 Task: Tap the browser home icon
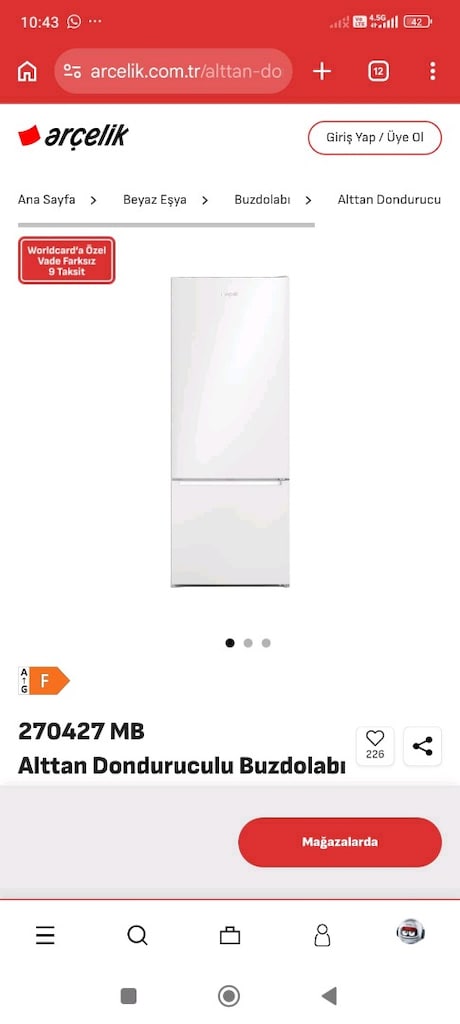pos(27,71)
